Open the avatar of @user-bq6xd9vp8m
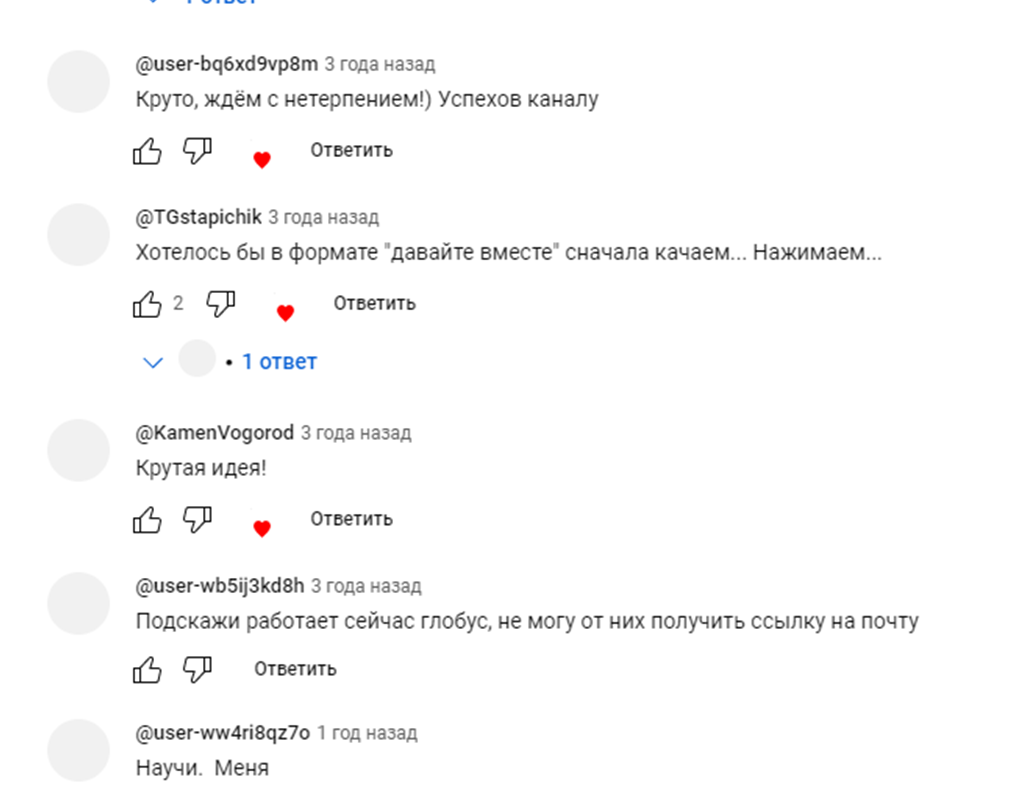Viewport: 1018px width, 791px height. coord(79,81)
